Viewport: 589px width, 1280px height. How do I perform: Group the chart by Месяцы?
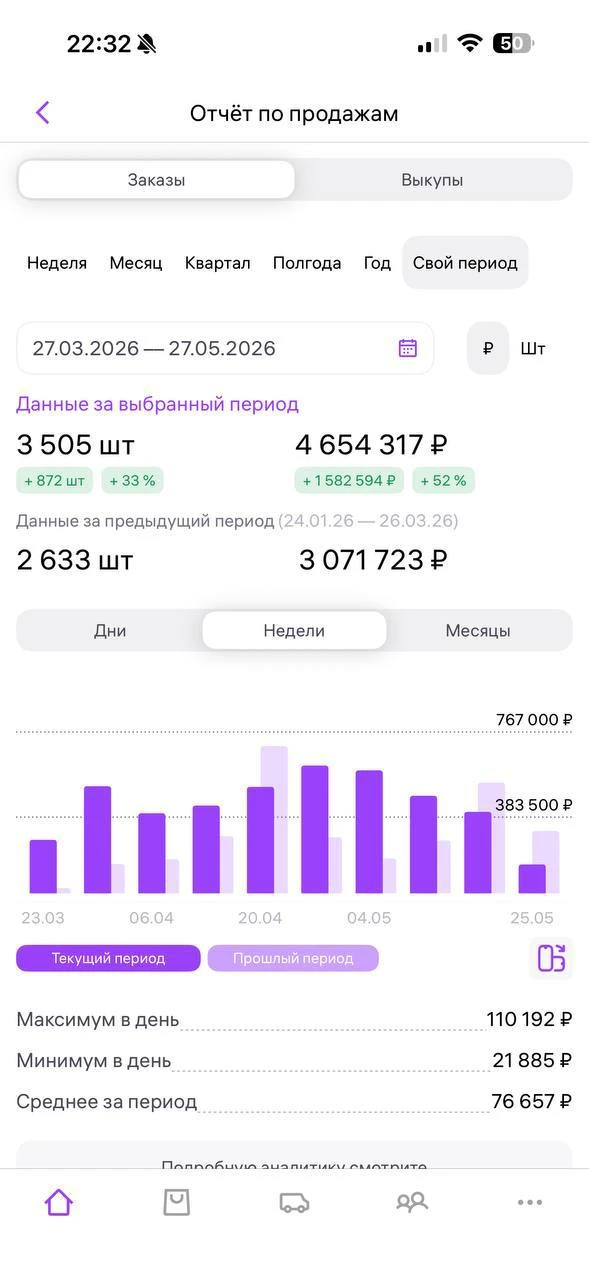478,631
